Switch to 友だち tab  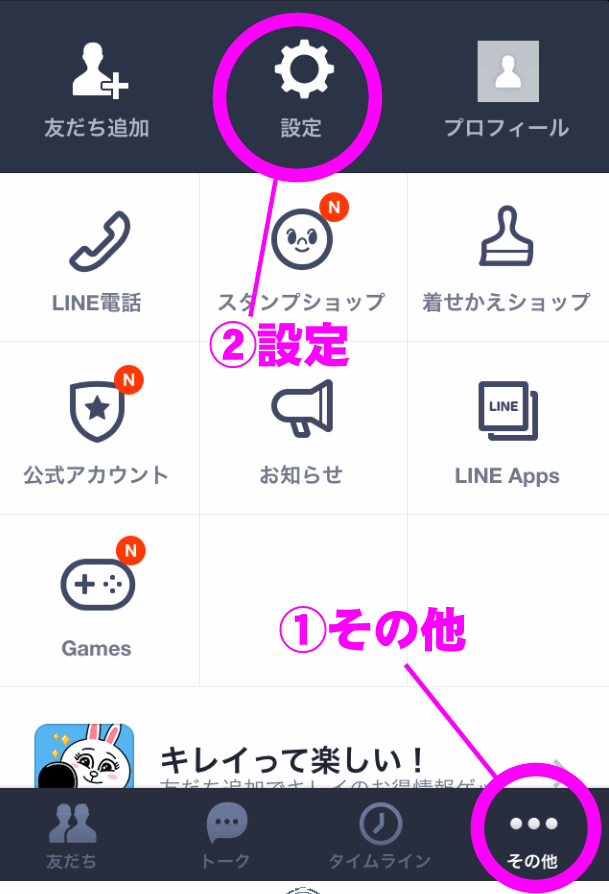pos(73,839)
